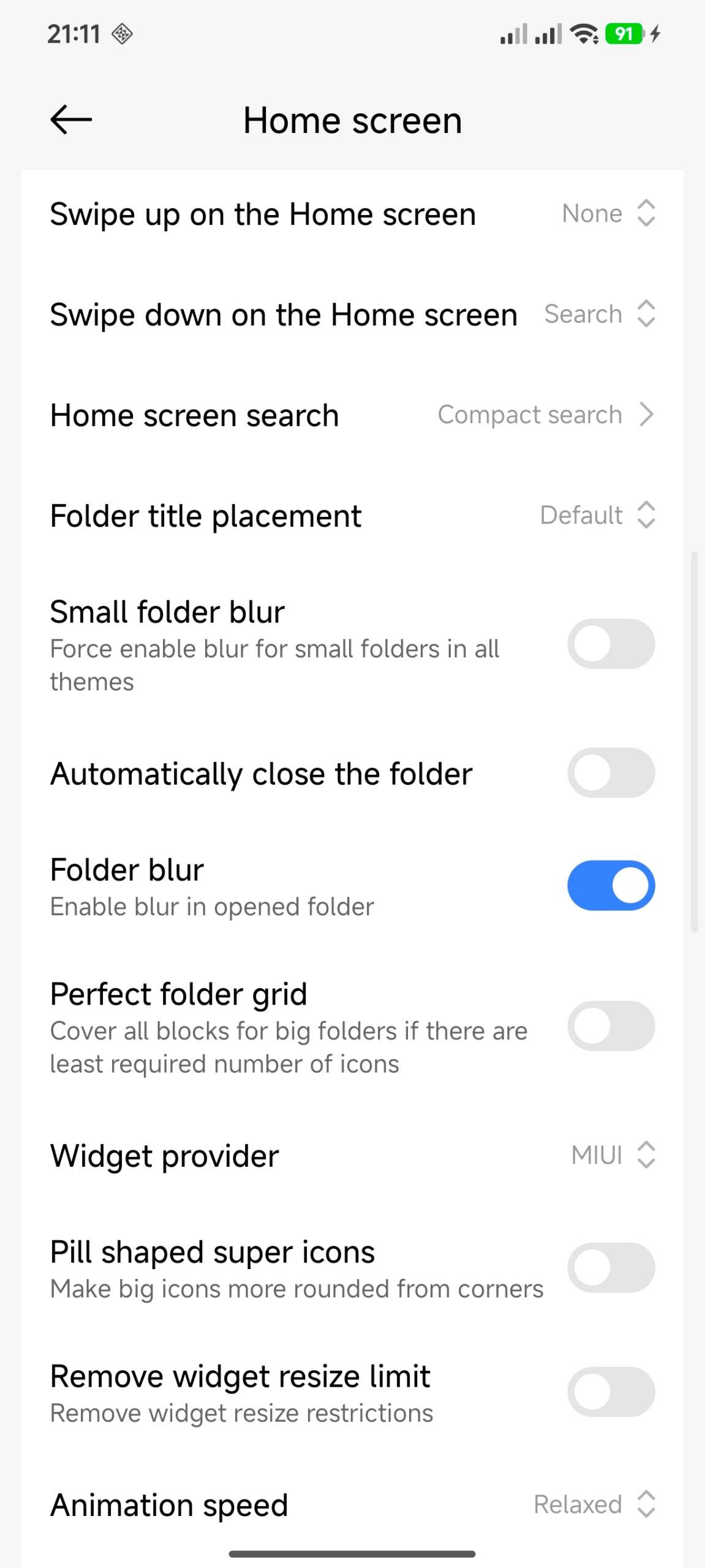Go back using the arrow icon
The image size is (705, 1568).
click(x=71, y=119)
